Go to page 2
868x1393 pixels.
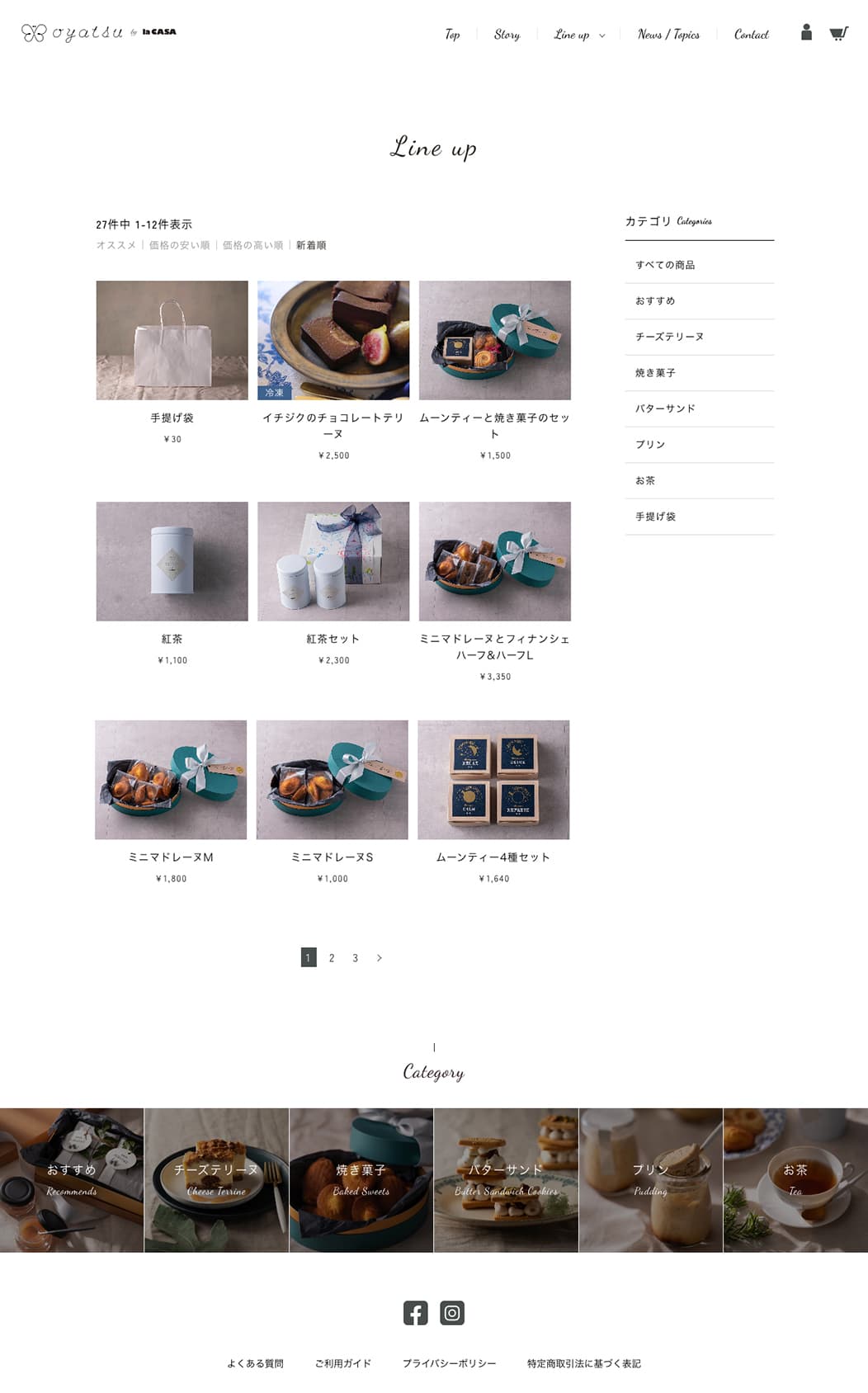click(x=332, y=958)
